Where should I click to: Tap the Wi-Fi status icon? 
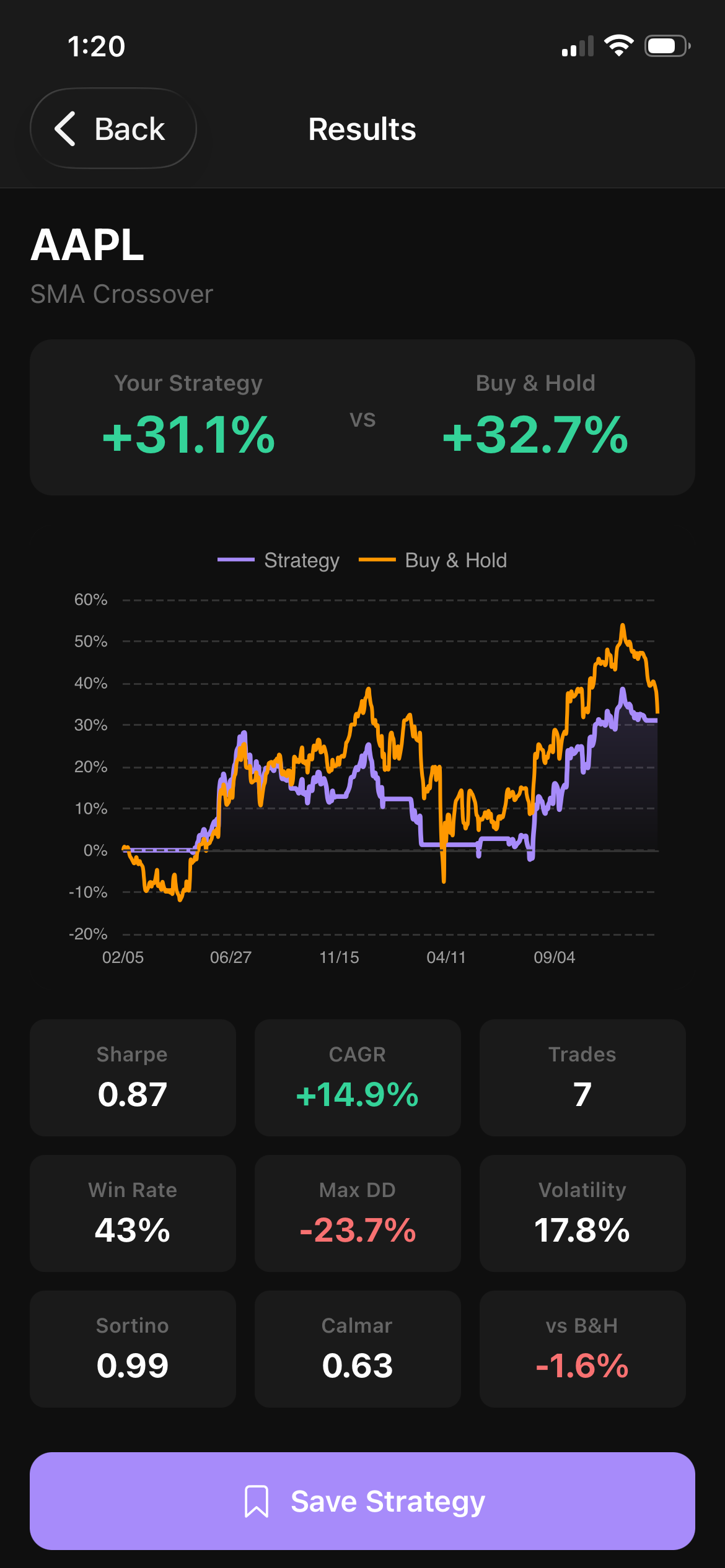click(x=620, y=45)
